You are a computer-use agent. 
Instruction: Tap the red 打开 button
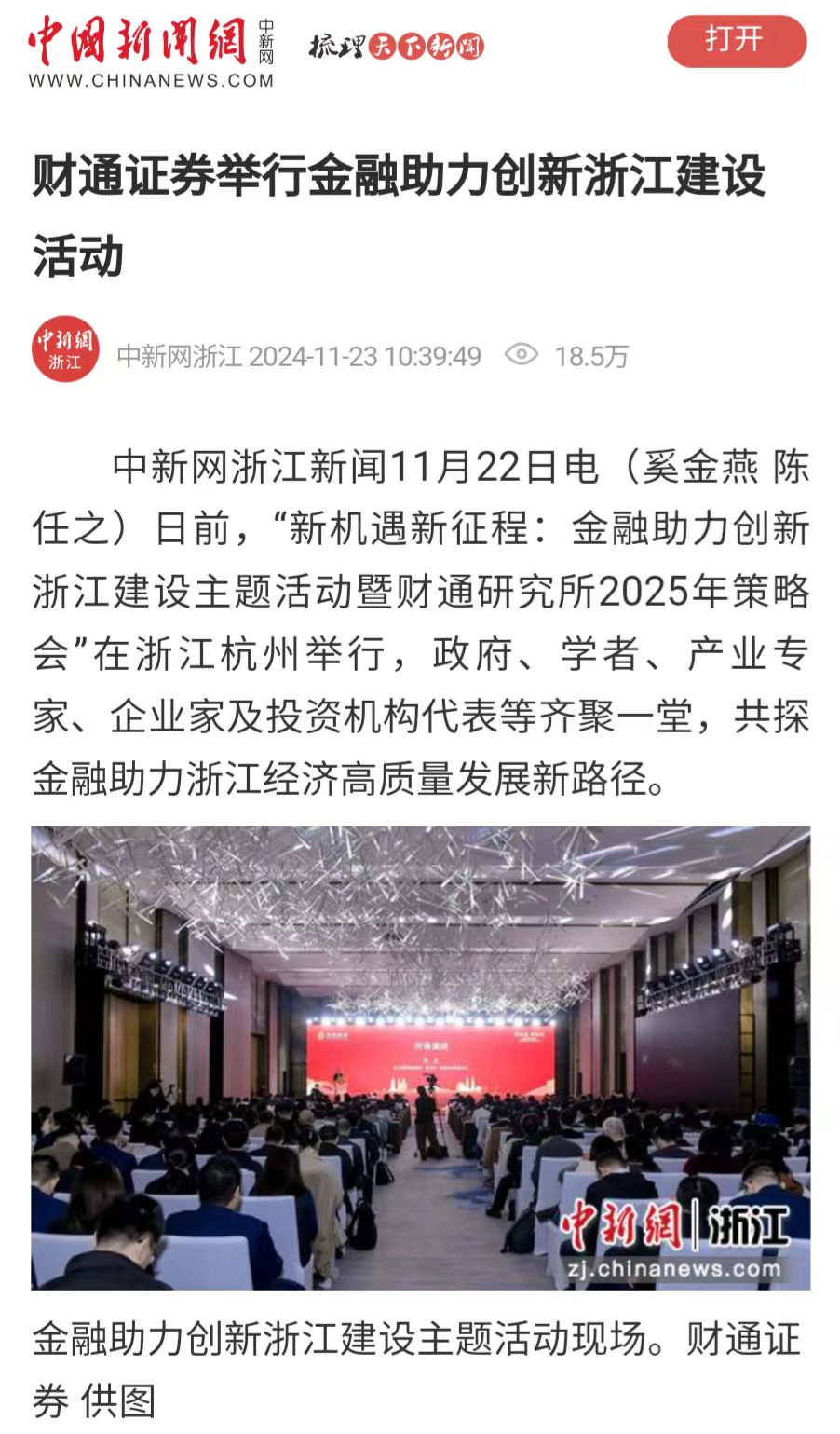point(736,41)
